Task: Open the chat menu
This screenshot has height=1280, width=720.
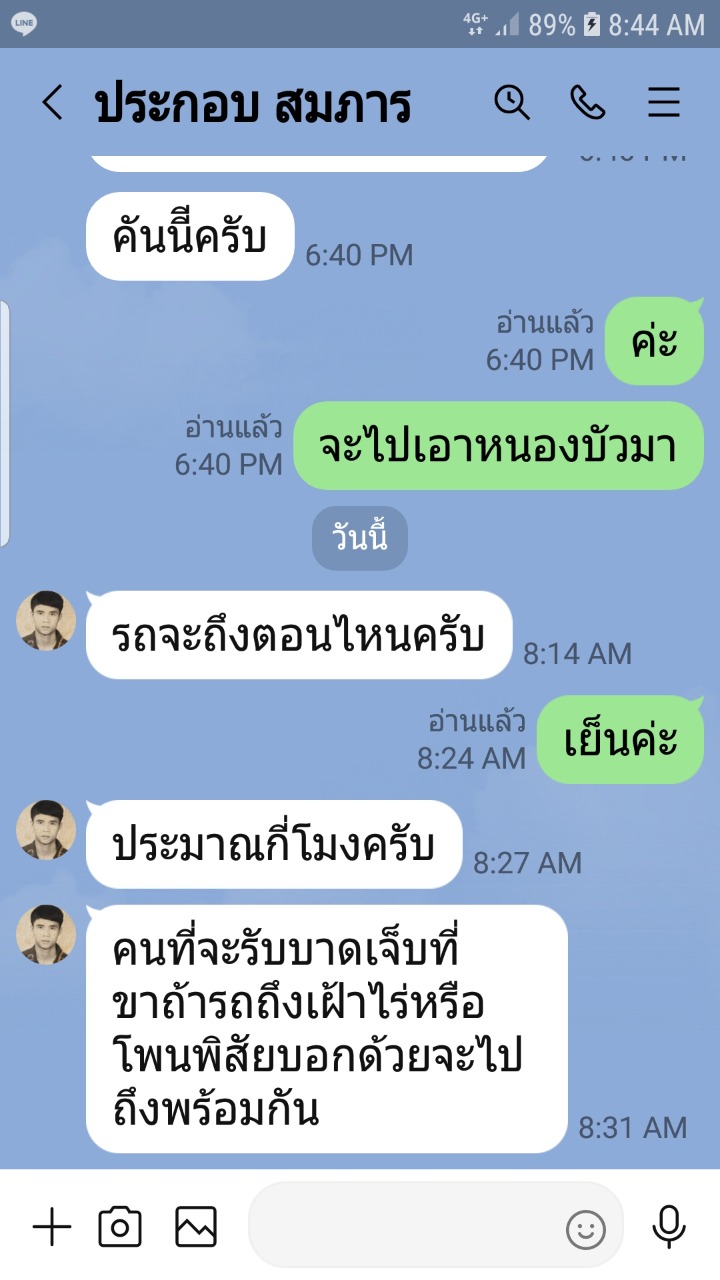Action: click(x=664, y=103)
